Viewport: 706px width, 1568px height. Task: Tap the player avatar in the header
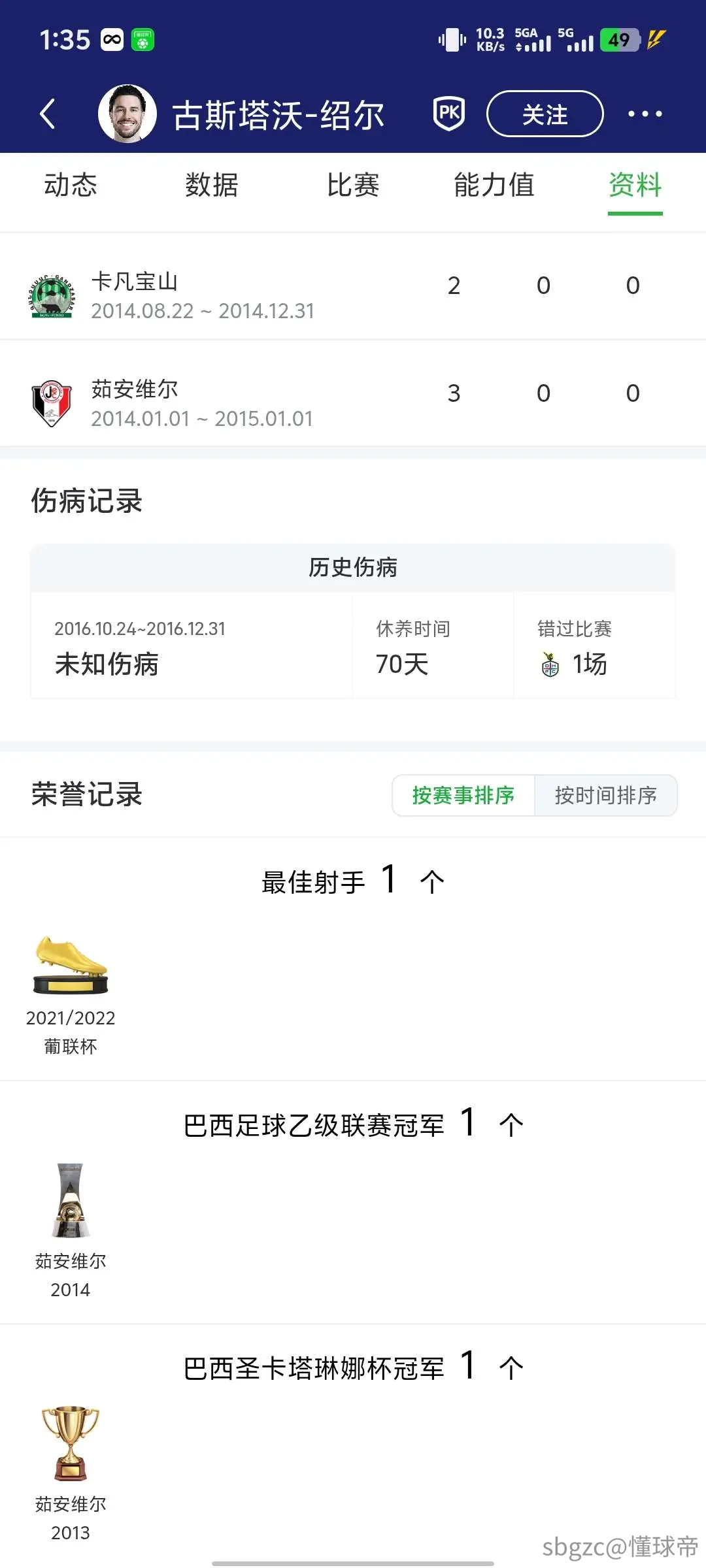click(x=127, y=114)
